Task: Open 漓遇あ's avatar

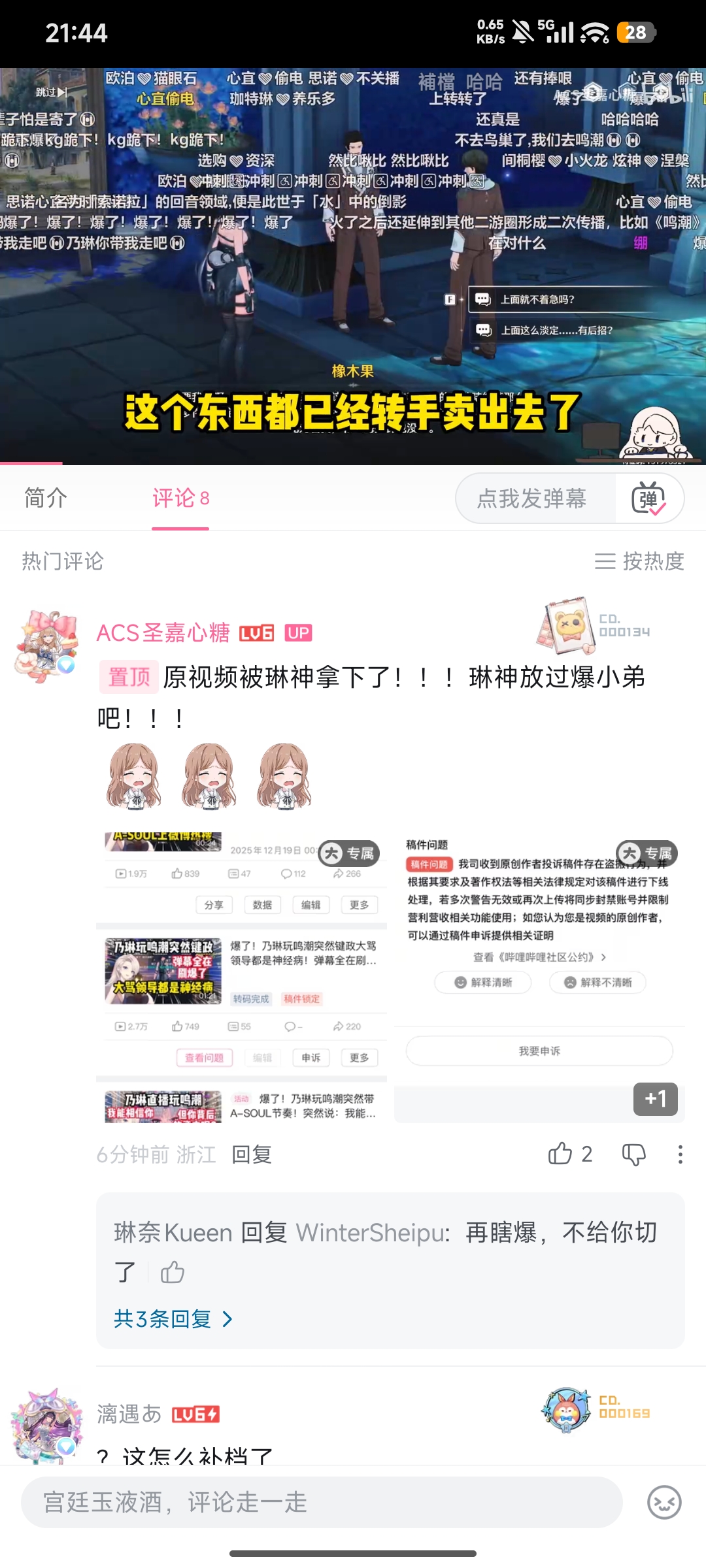Action: point(46,1425)
